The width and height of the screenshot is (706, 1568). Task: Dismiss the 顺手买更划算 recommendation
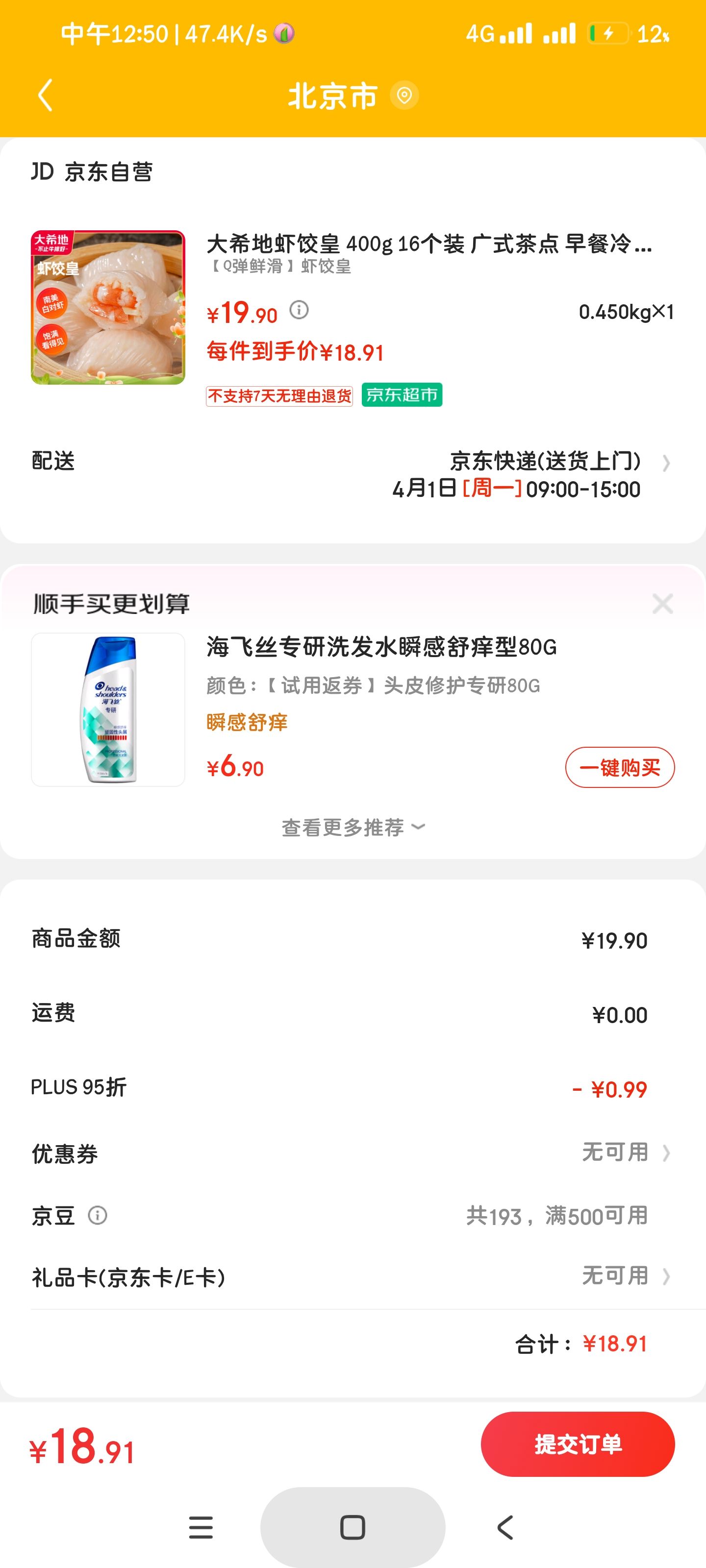pyautogui.click(x=662, y=604)
